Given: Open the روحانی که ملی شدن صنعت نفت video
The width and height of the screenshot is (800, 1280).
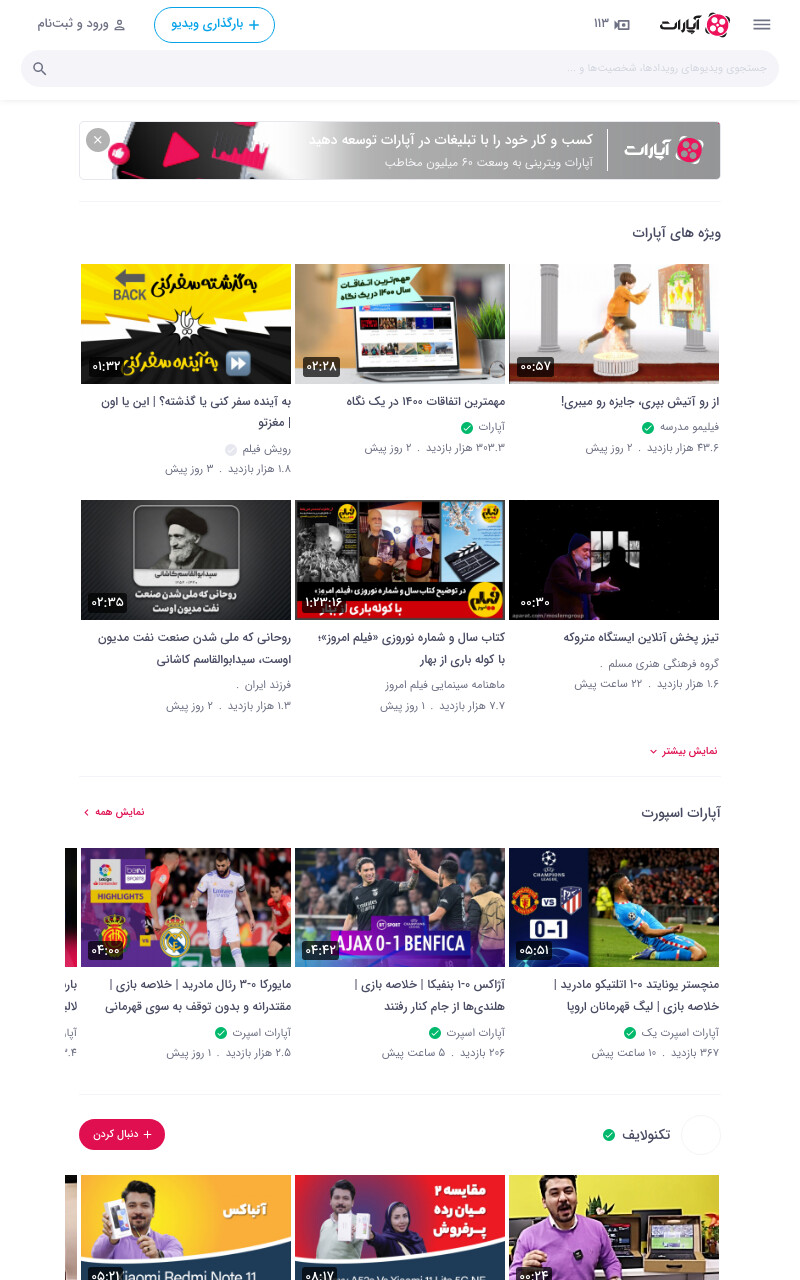Looking at the screenshot, I should coord(186,560).
